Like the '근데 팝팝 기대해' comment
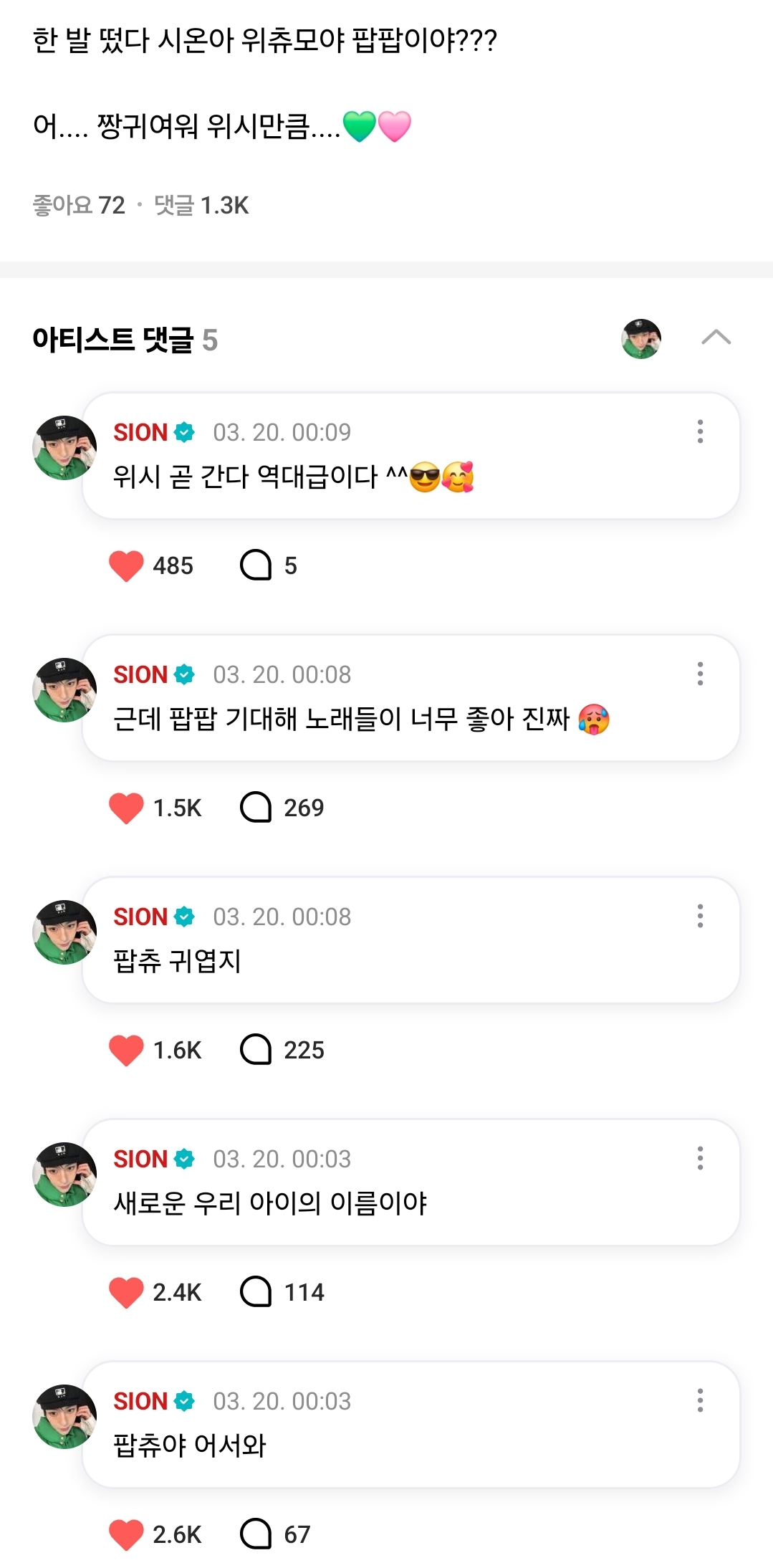The height and width of the screenshot is (1568, 773). tap(127, 808)
